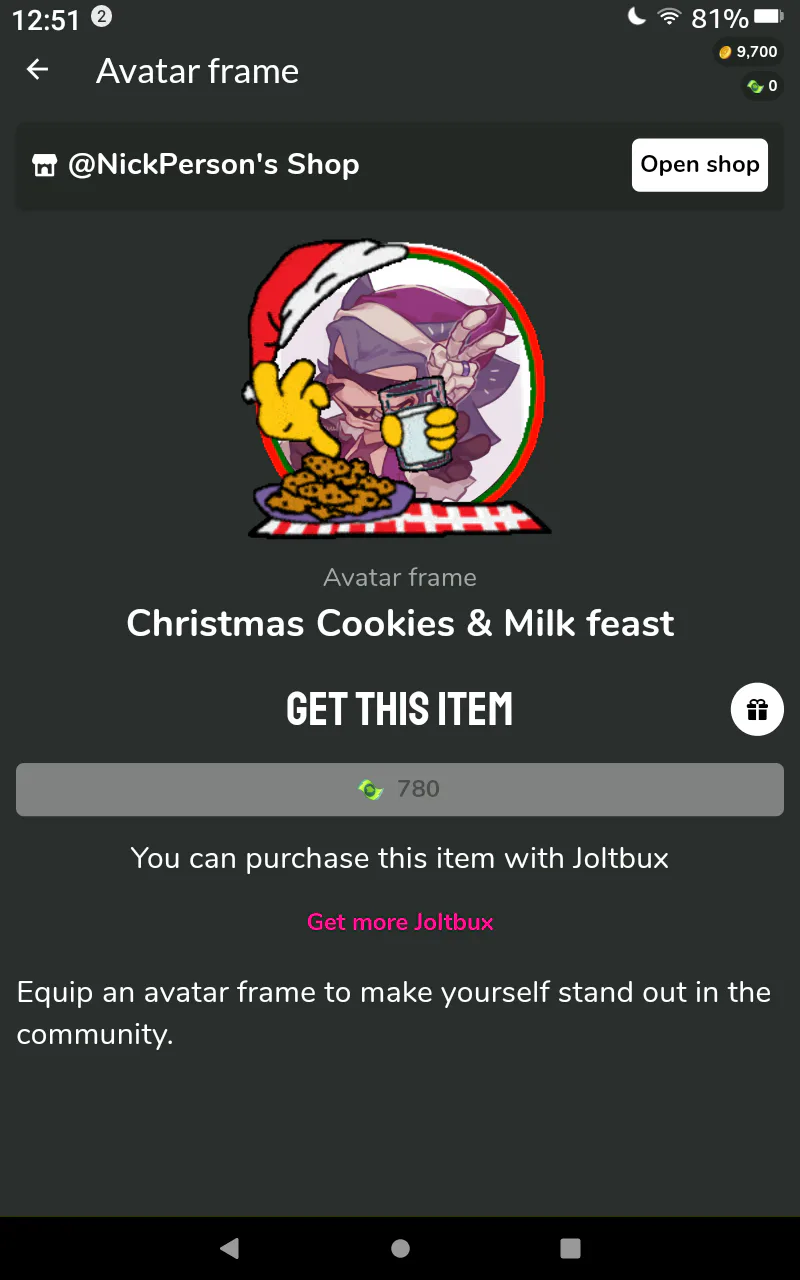Open recent apps from the navigation bar
800x1280 pixels.
[570, 1248]
